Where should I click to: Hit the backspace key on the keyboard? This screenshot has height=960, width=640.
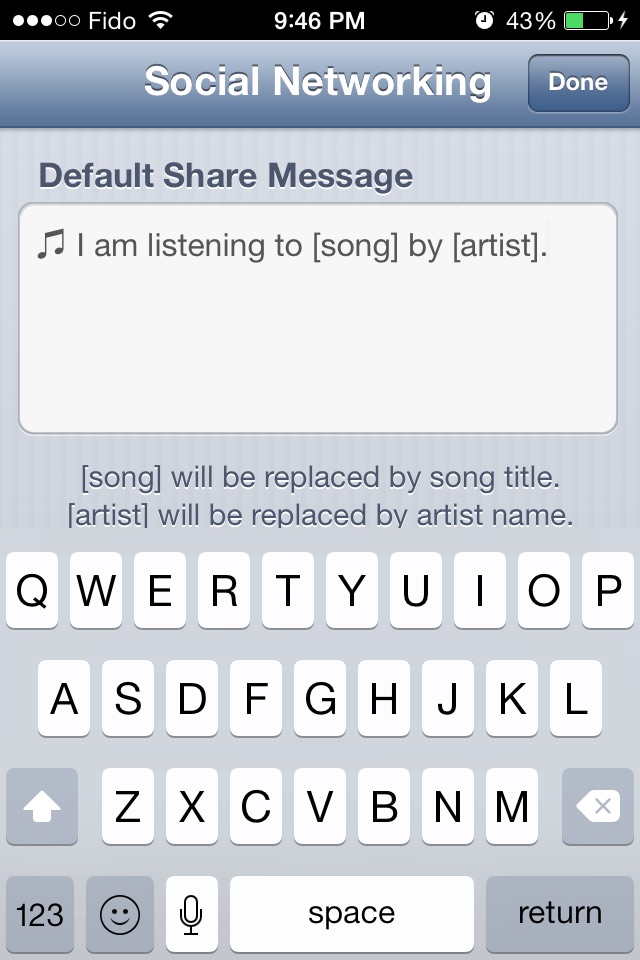coord(597,806)
